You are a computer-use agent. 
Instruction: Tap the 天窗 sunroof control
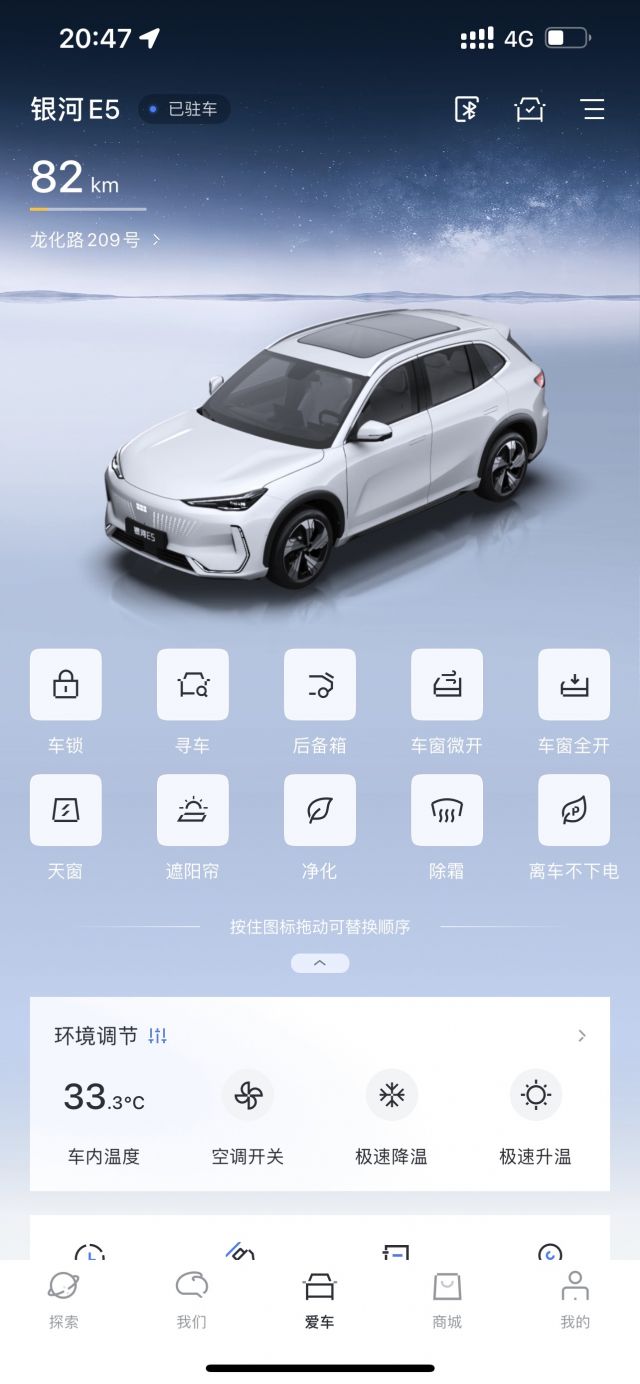pyautogui.click(x=65, y=810)
